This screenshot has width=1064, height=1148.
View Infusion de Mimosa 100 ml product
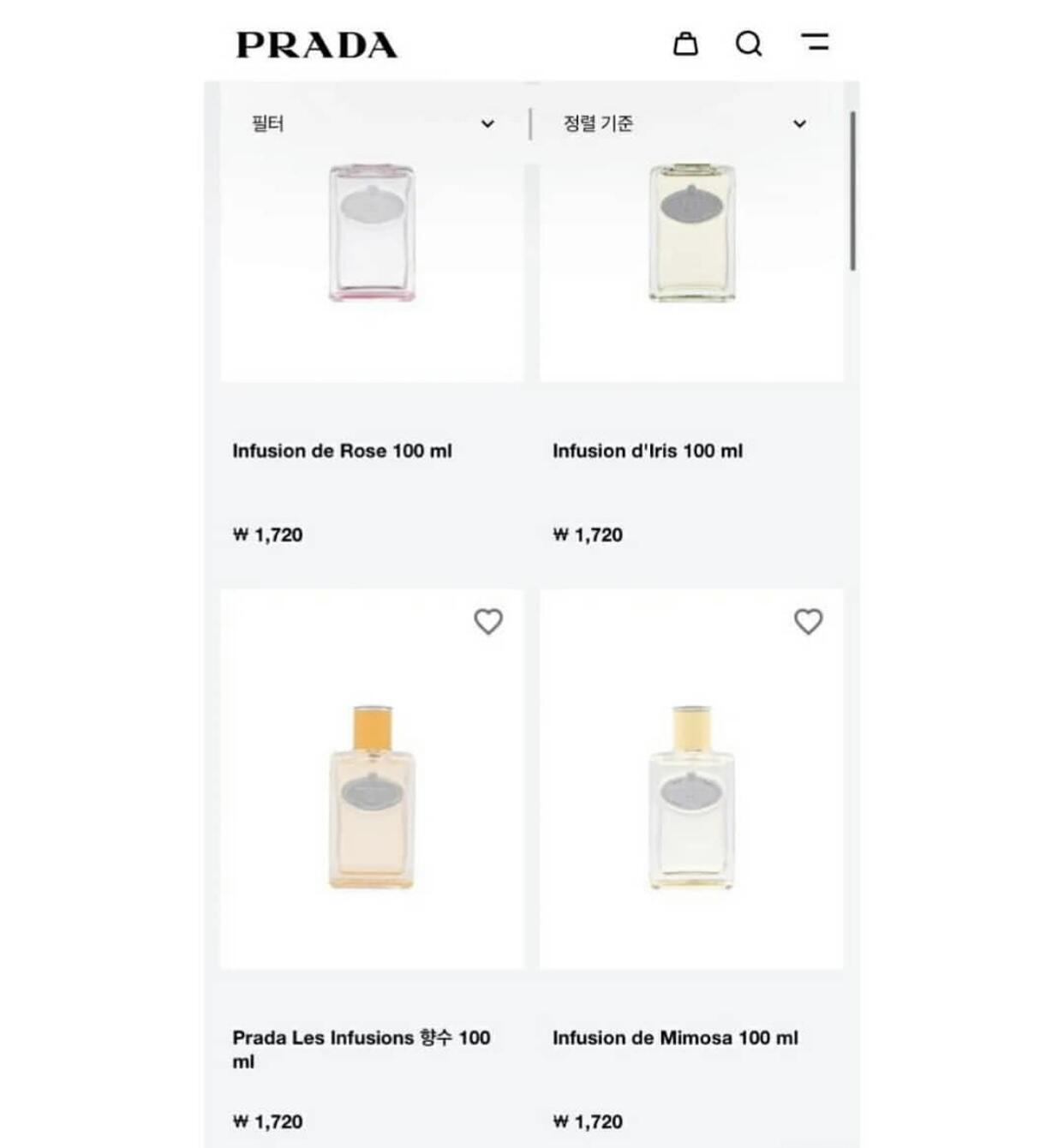pos(675,1037)
